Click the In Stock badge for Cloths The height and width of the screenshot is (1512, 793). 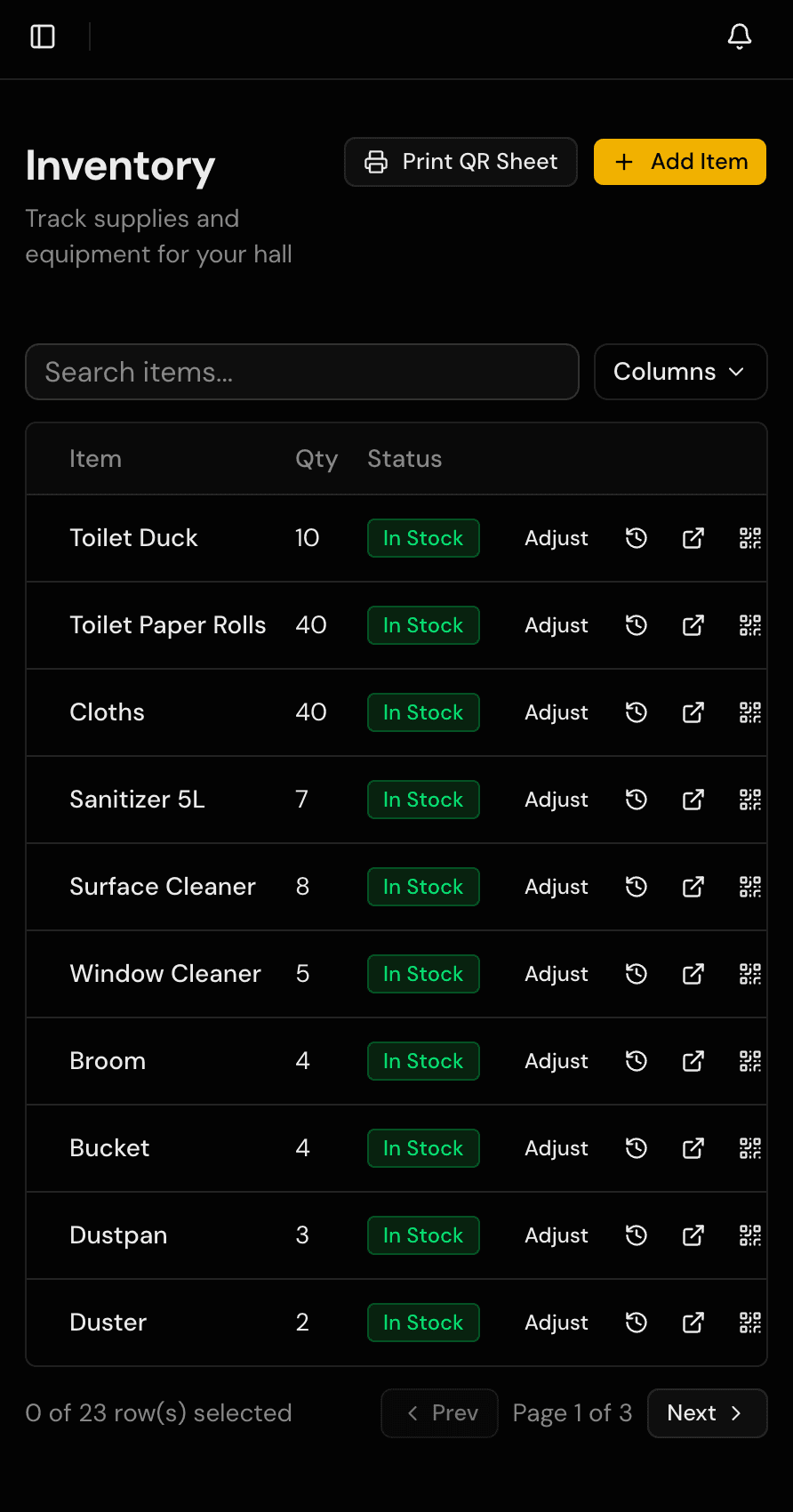(x=423, y=712)
